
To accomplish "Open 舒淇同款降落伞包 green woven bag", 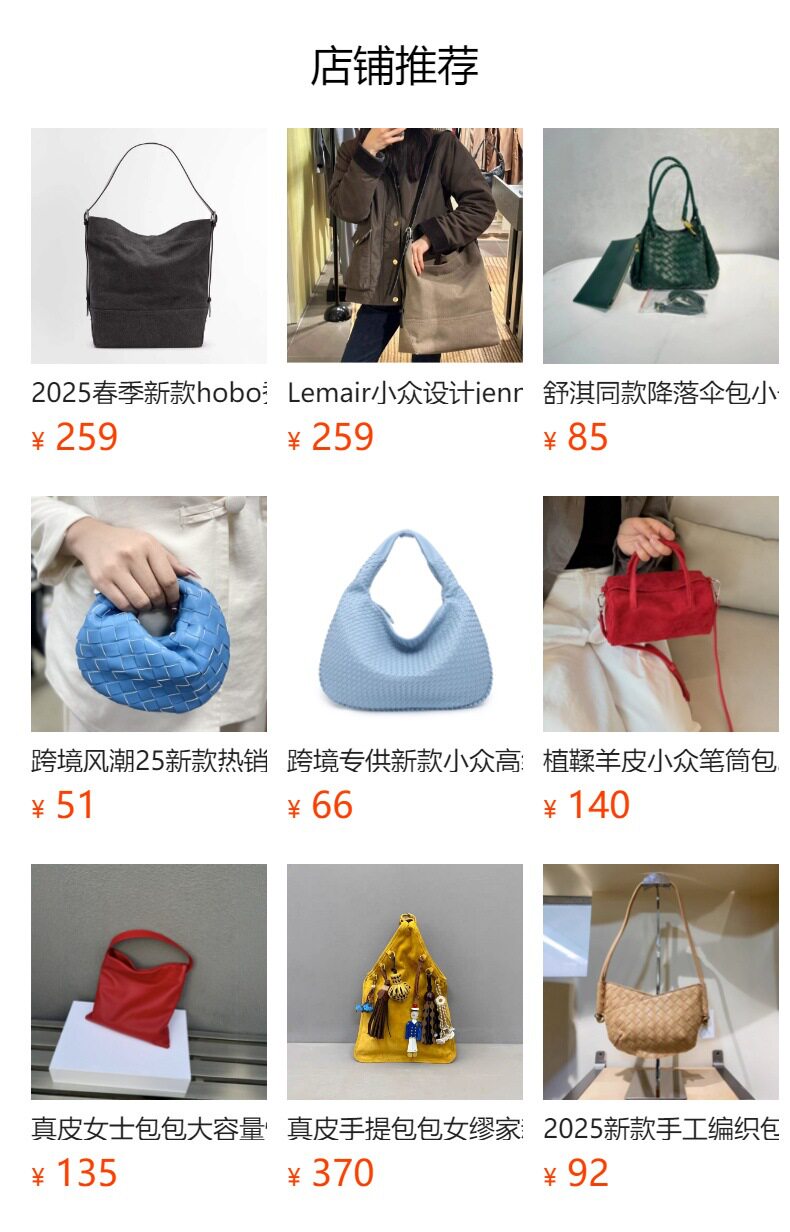I will point(660,246).
